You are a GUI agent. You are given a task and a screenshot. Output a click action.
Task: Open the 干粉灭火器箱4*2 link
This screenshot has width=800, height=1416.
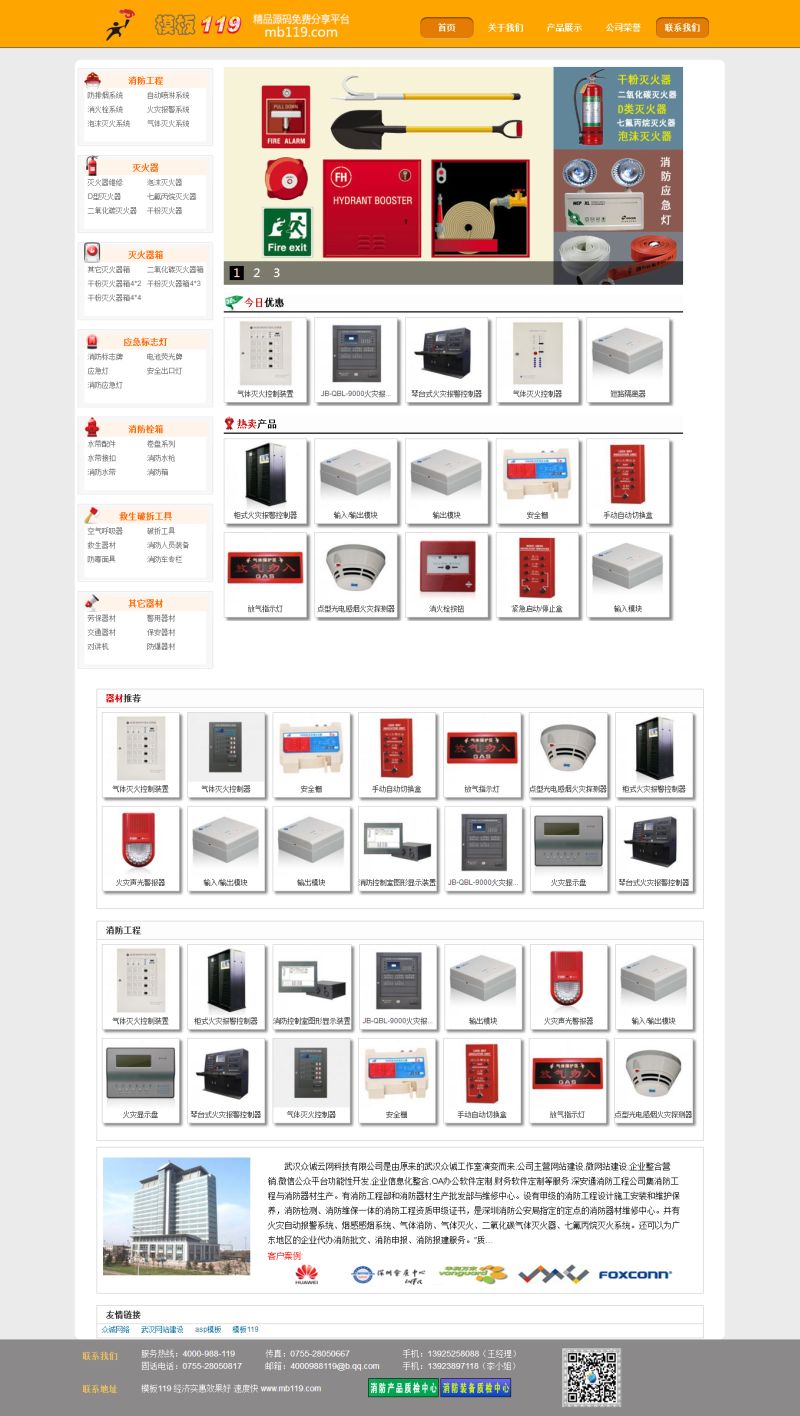[x=114, y=284]
